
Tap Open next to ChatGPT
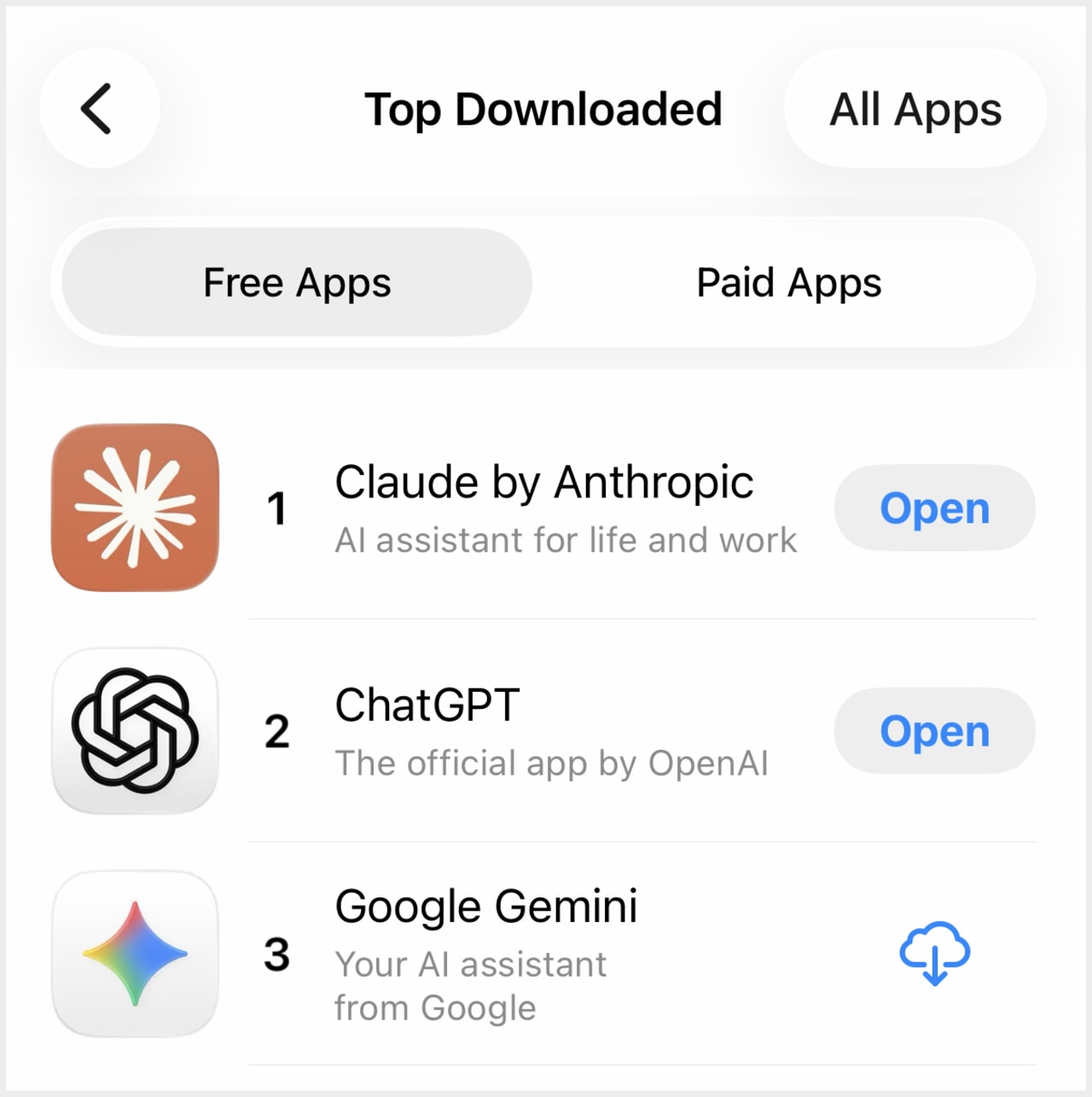(934, 731)
